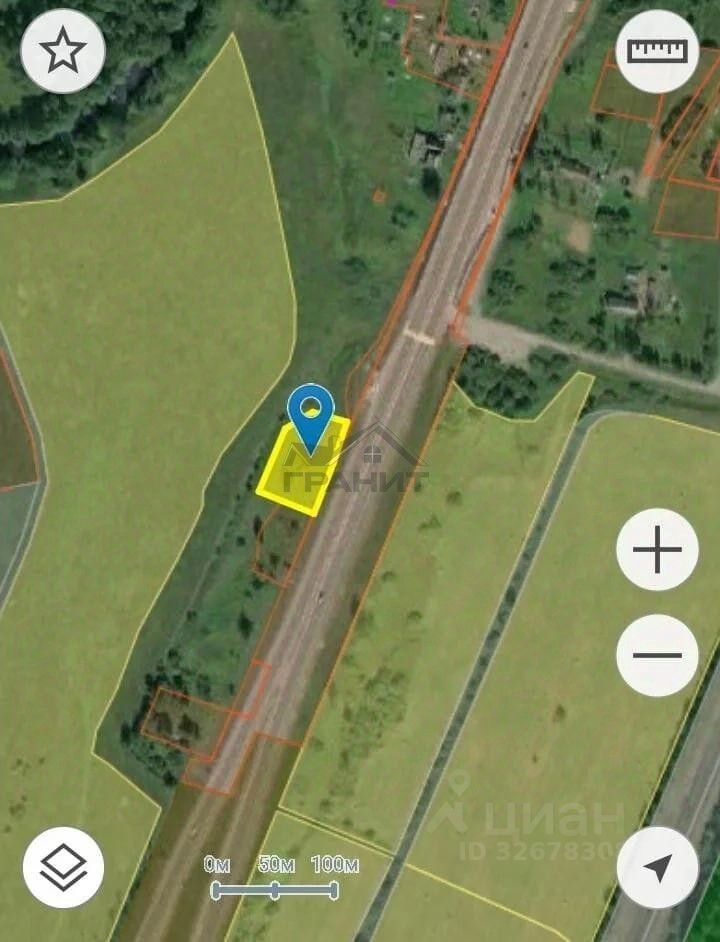The width and height of the screenshot is (720, 942).
Task: Open the ruler measuring tool
Action: coord(657,52)
